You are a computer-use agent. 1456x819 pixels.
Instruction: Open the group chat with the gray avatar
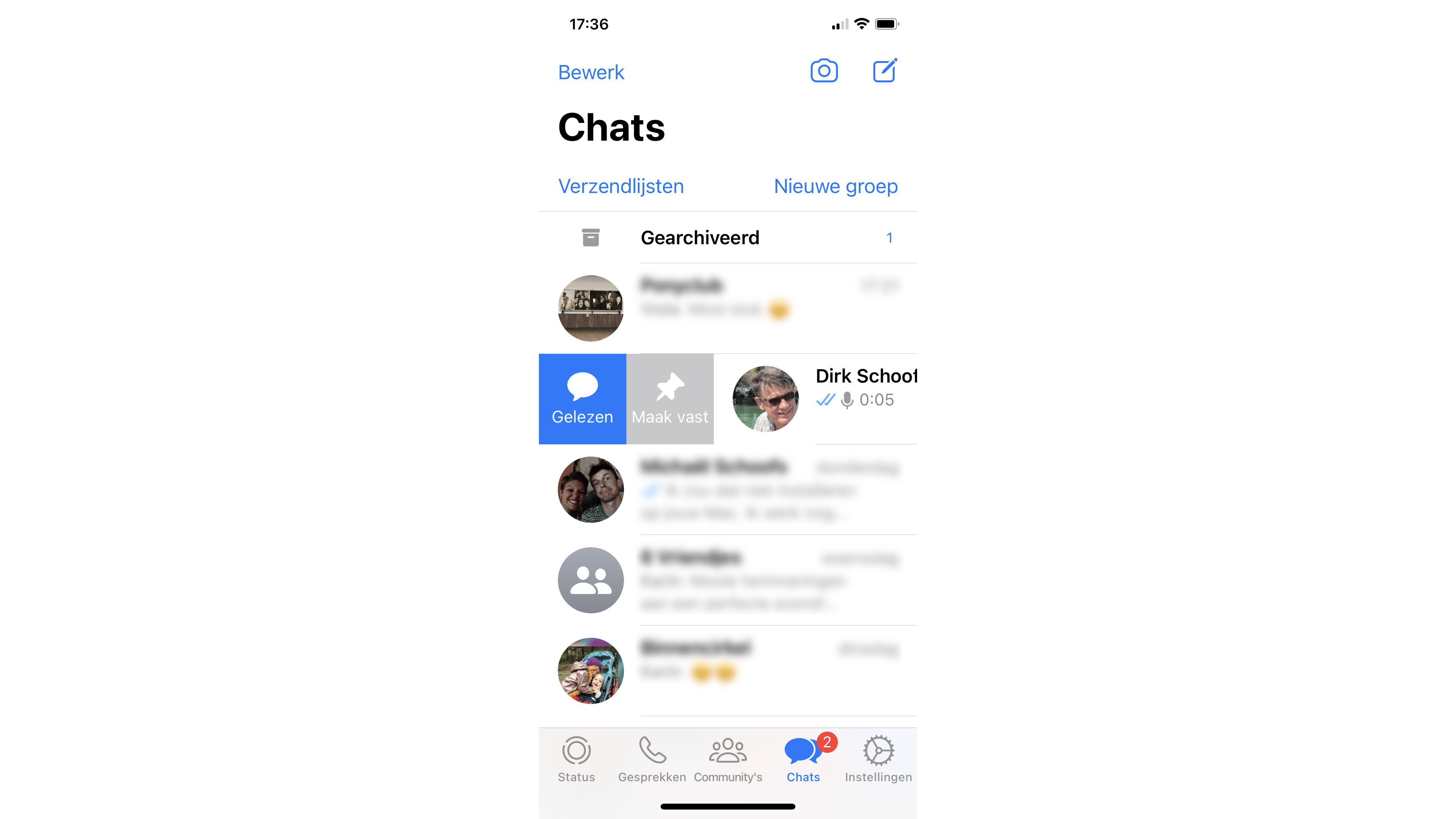coord(728,581)
